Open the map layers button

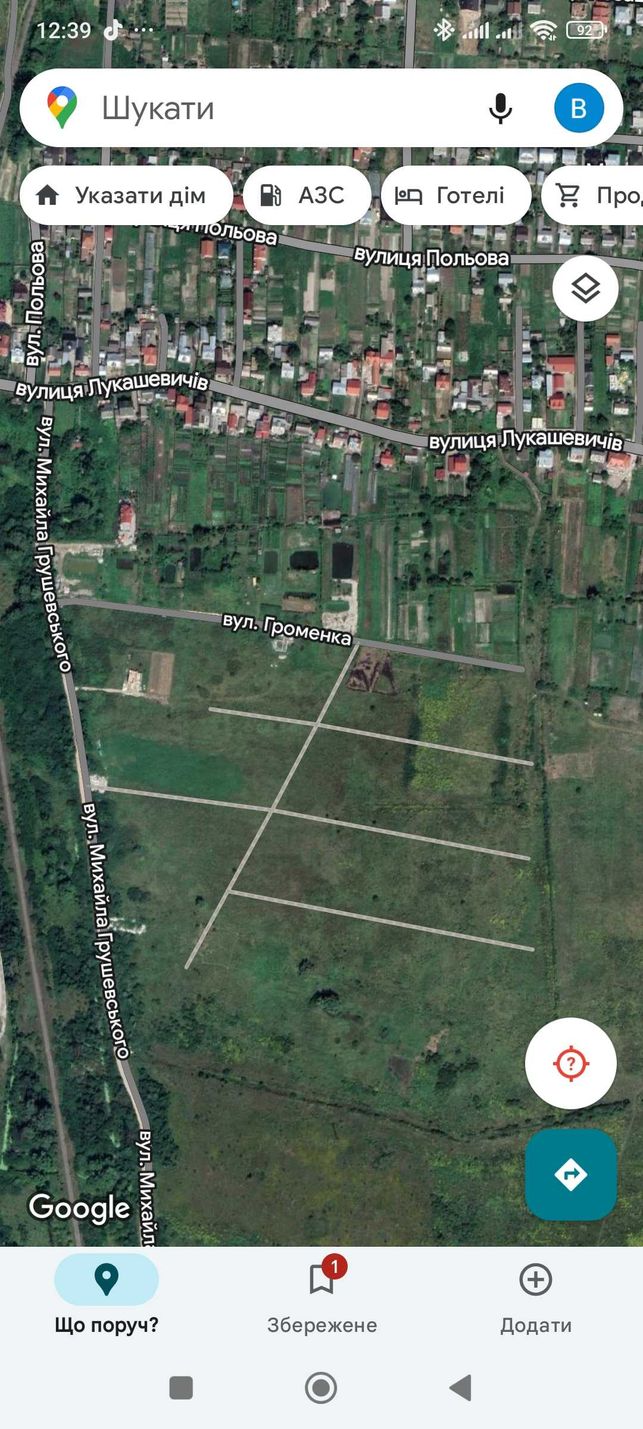[585, 288]
